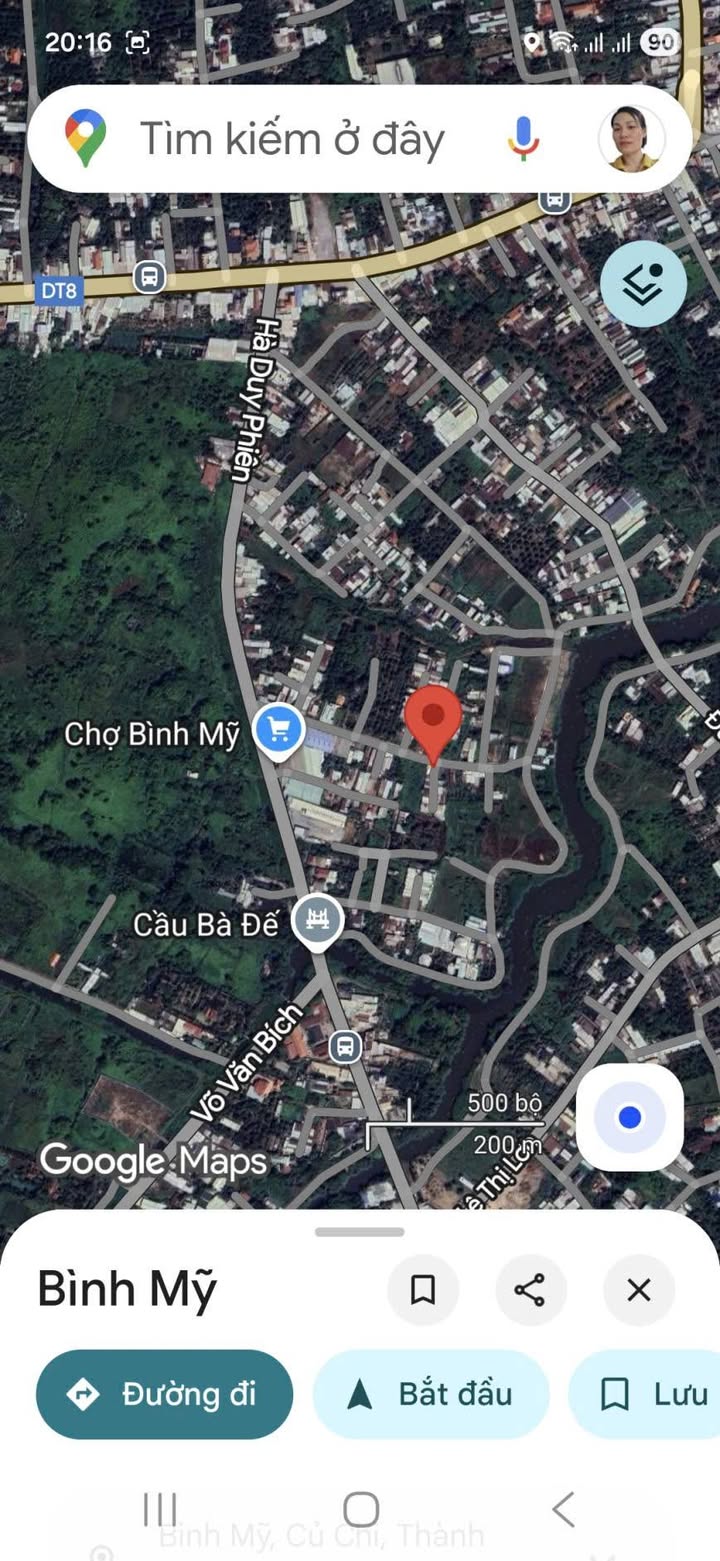Go to the phone home screen

pyautogui.click(x=360, y=1509)
